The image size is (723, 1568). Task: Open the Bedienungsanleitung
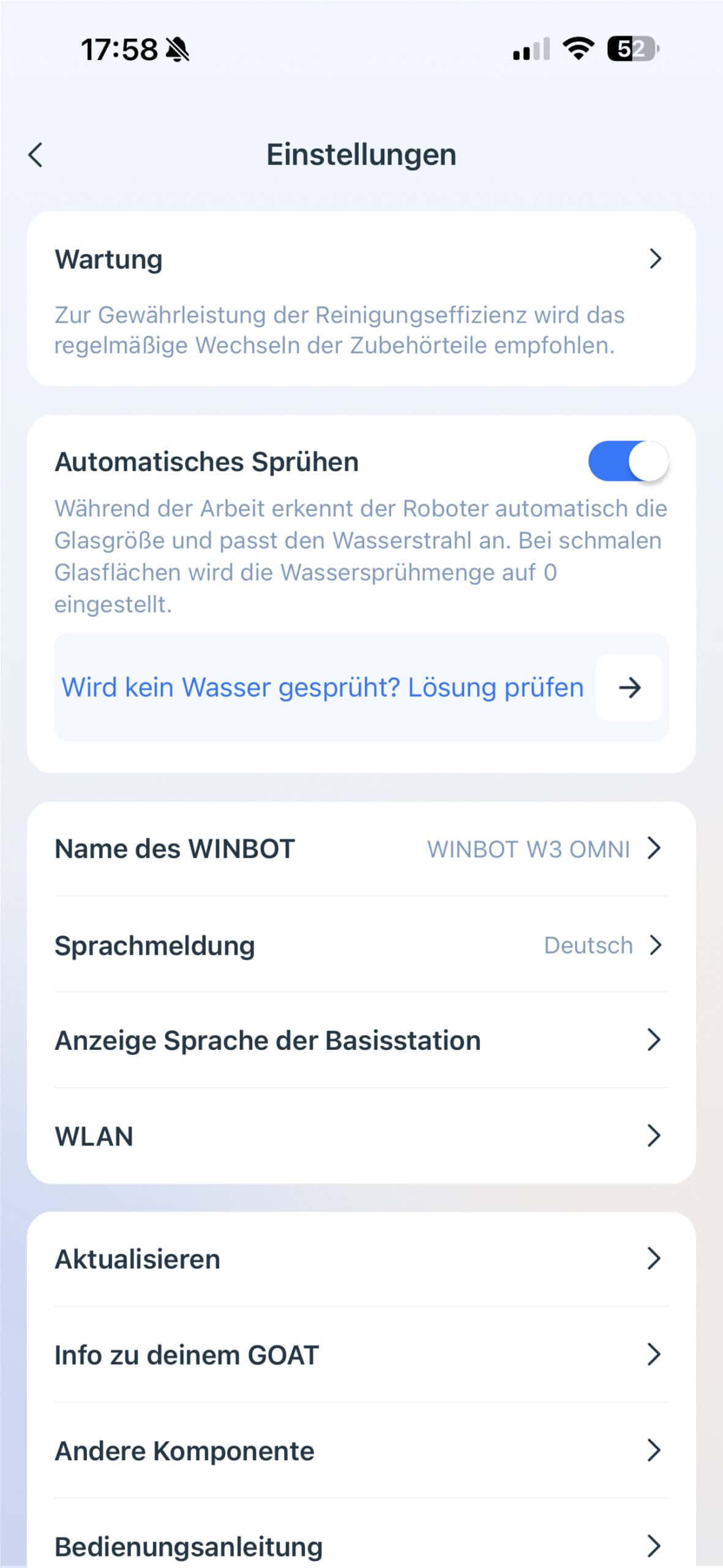(x=361, y=1546)
